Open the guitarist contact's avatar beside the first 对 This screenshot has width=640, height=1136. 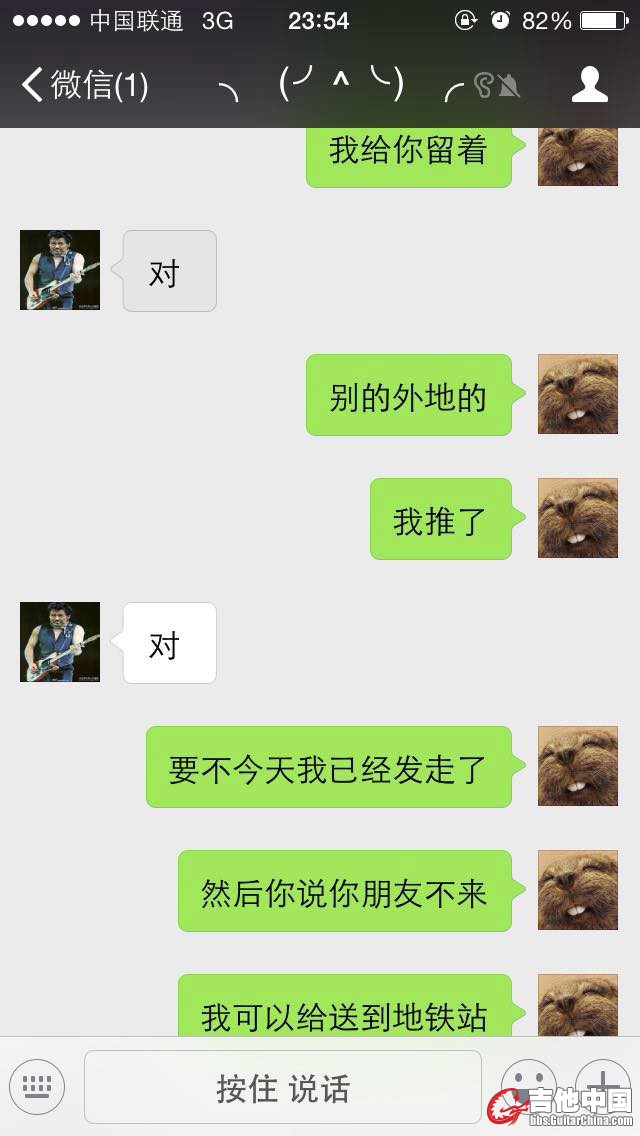pos(60,270)
